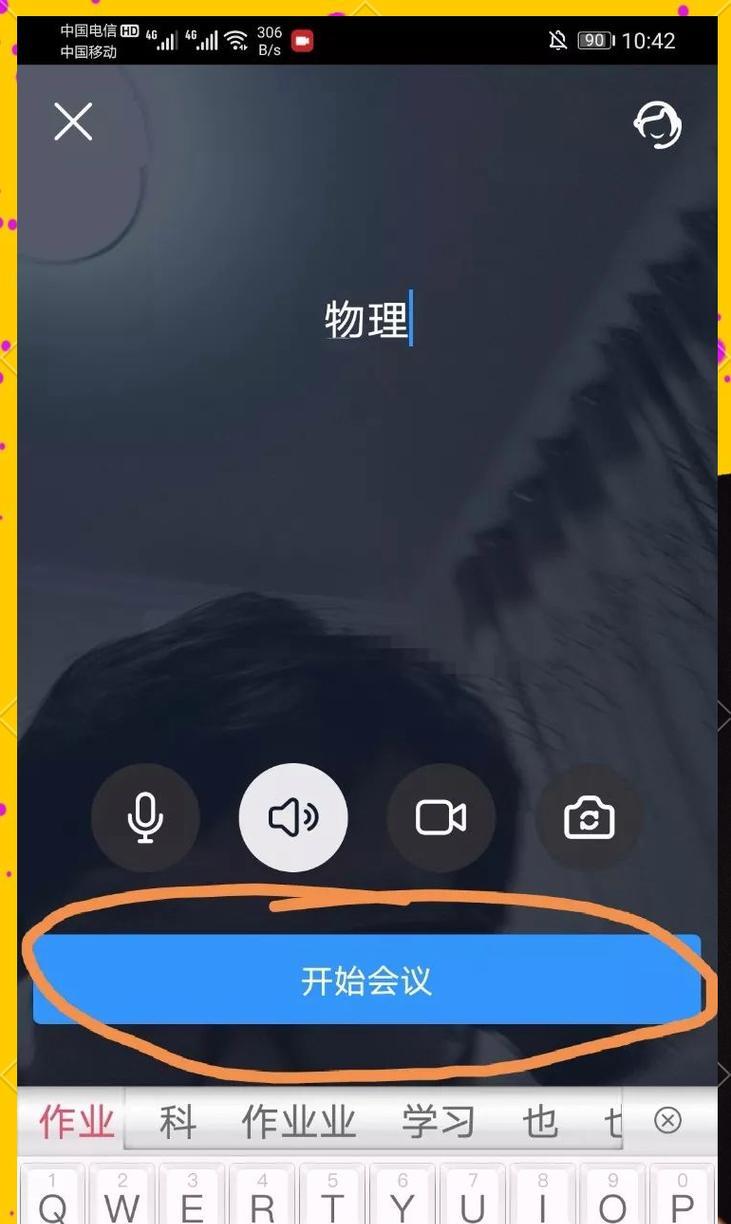731x1224 pixels.
Task: Dismiss the keyboard suggestion bar
Action: point(667,1120)
